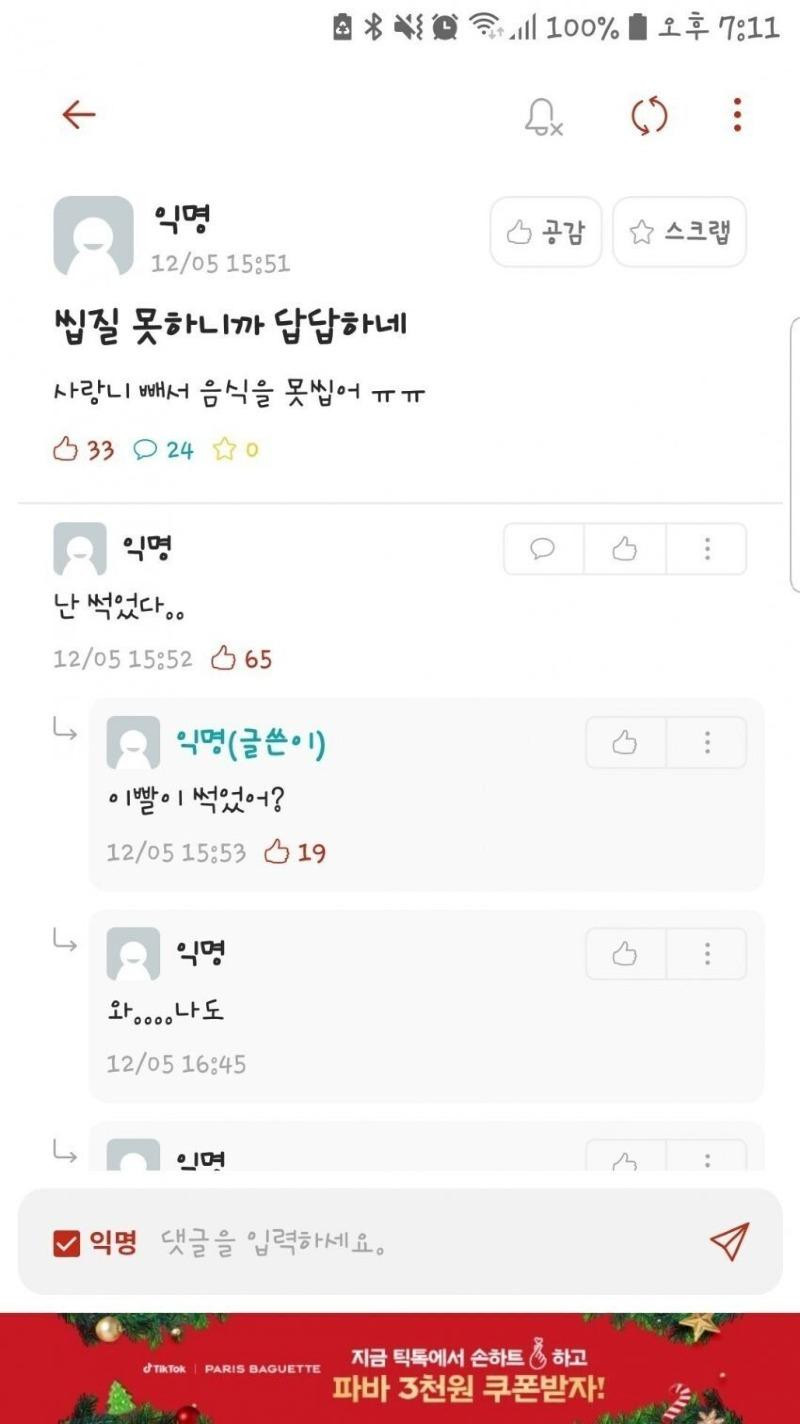
Task: Go back using the red arrow
Action: (78, 115)
